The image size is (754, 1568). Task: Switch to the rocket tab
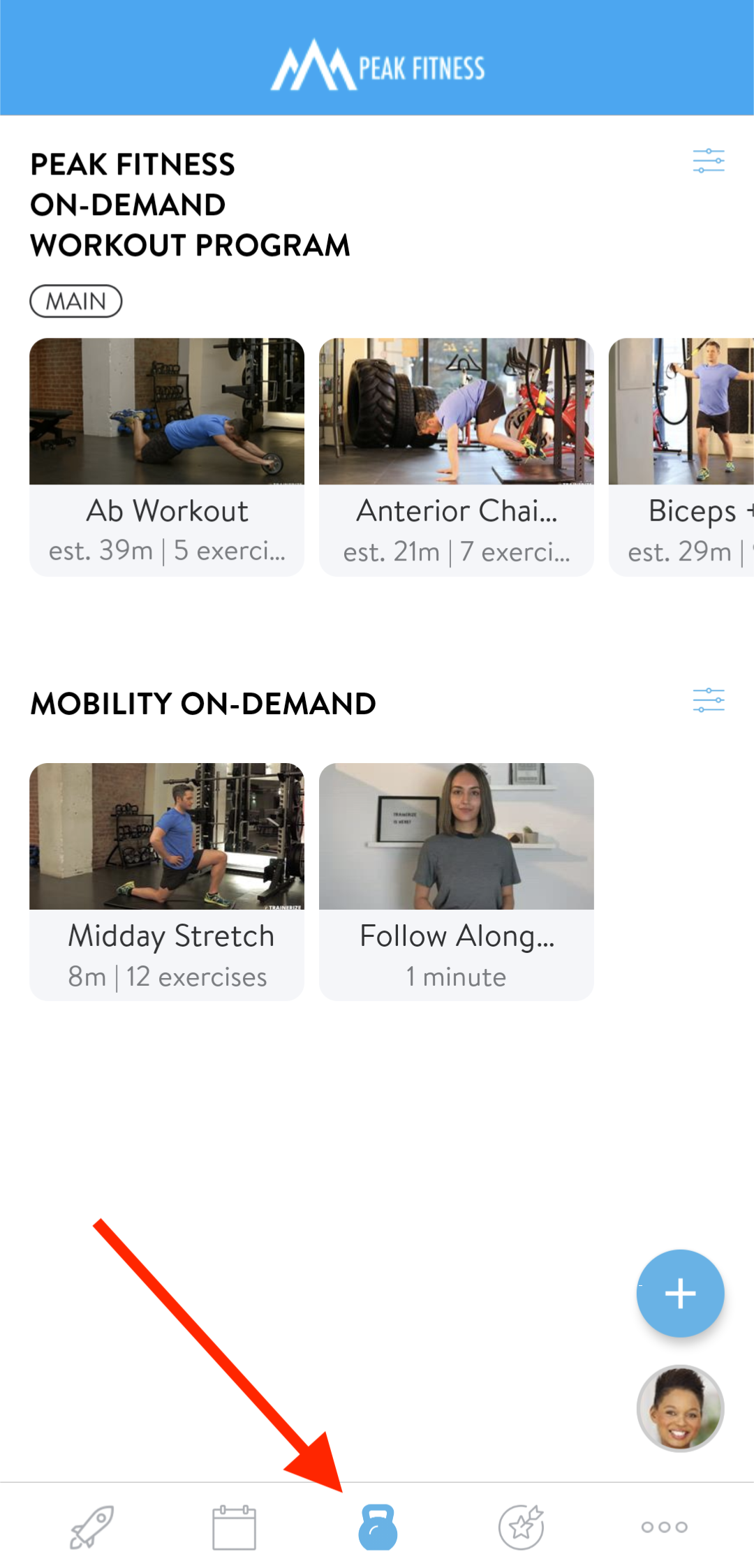[91, 1528]
